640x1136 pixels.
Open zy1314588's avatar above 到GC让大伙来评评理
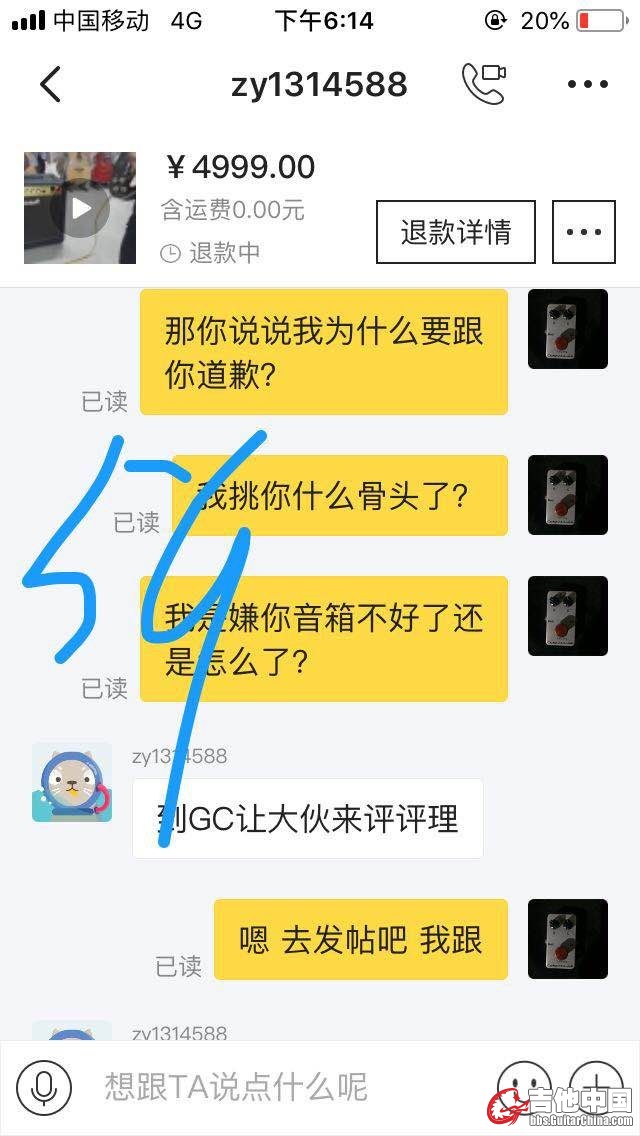pyautogui.click(x=71, y=782)
